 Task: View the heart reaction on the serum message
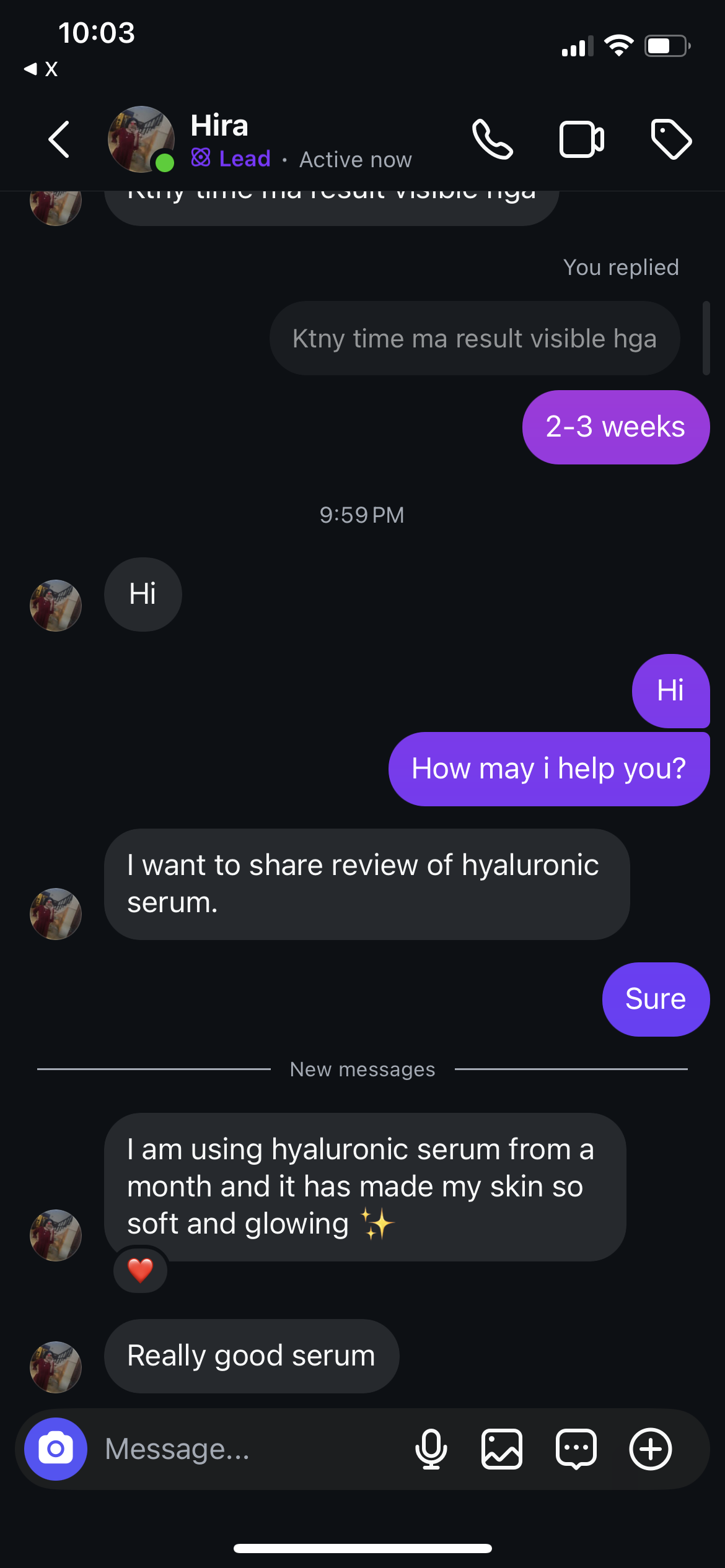tap(140, 1271)
